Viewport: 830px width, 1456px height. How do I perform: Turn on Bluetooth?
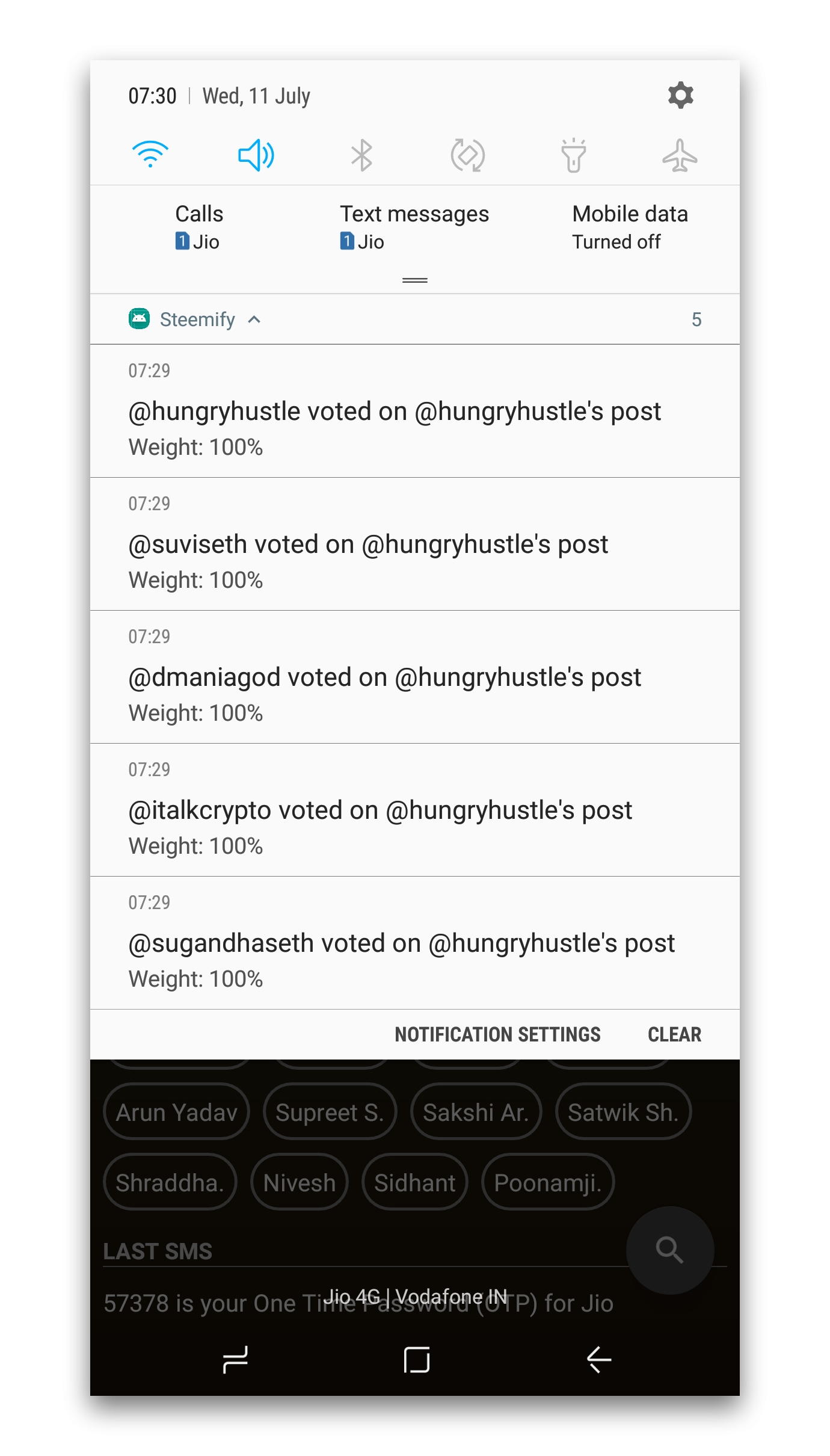click(361, 155)
